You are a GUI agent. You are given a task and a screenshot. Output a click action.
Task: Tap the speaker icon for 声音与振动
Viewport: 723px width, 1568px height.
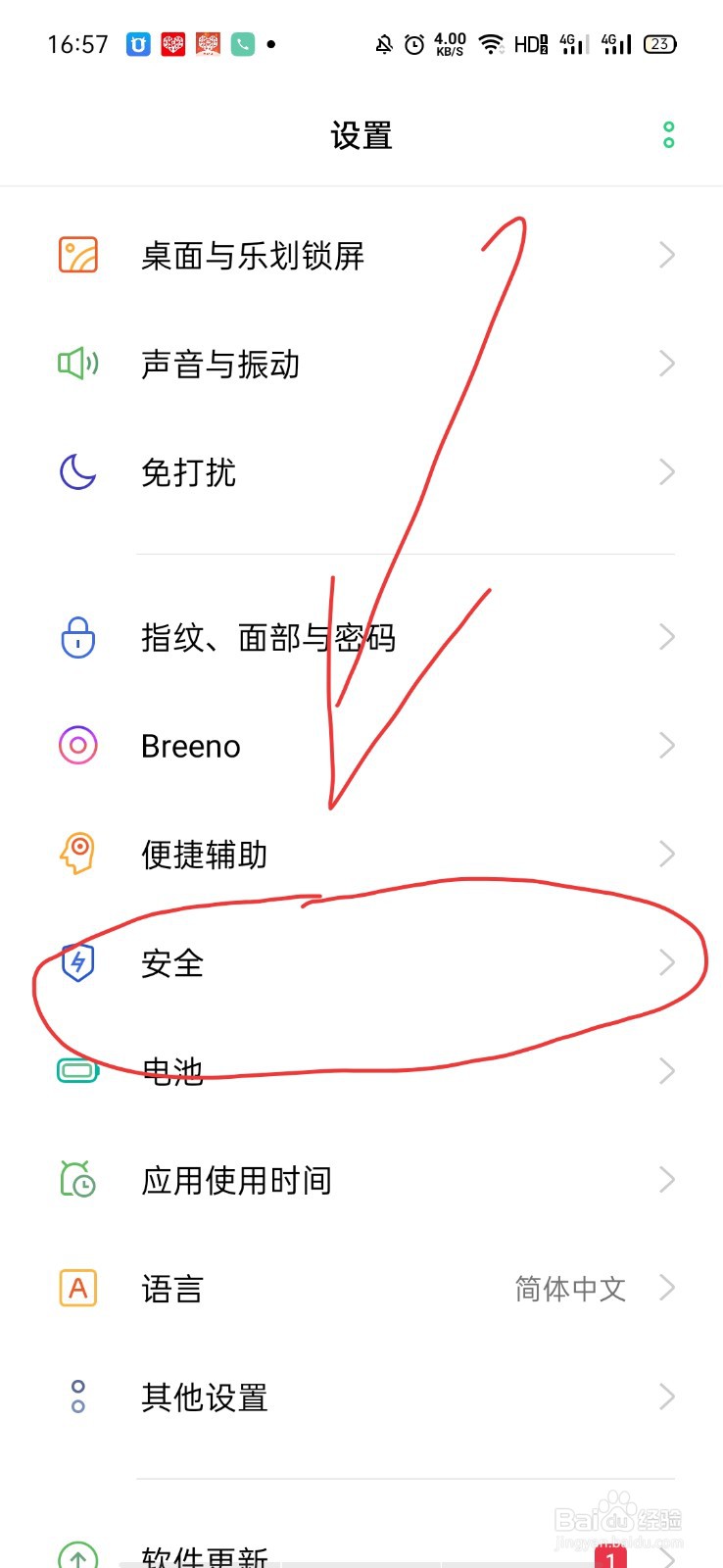tap(78, 364)
